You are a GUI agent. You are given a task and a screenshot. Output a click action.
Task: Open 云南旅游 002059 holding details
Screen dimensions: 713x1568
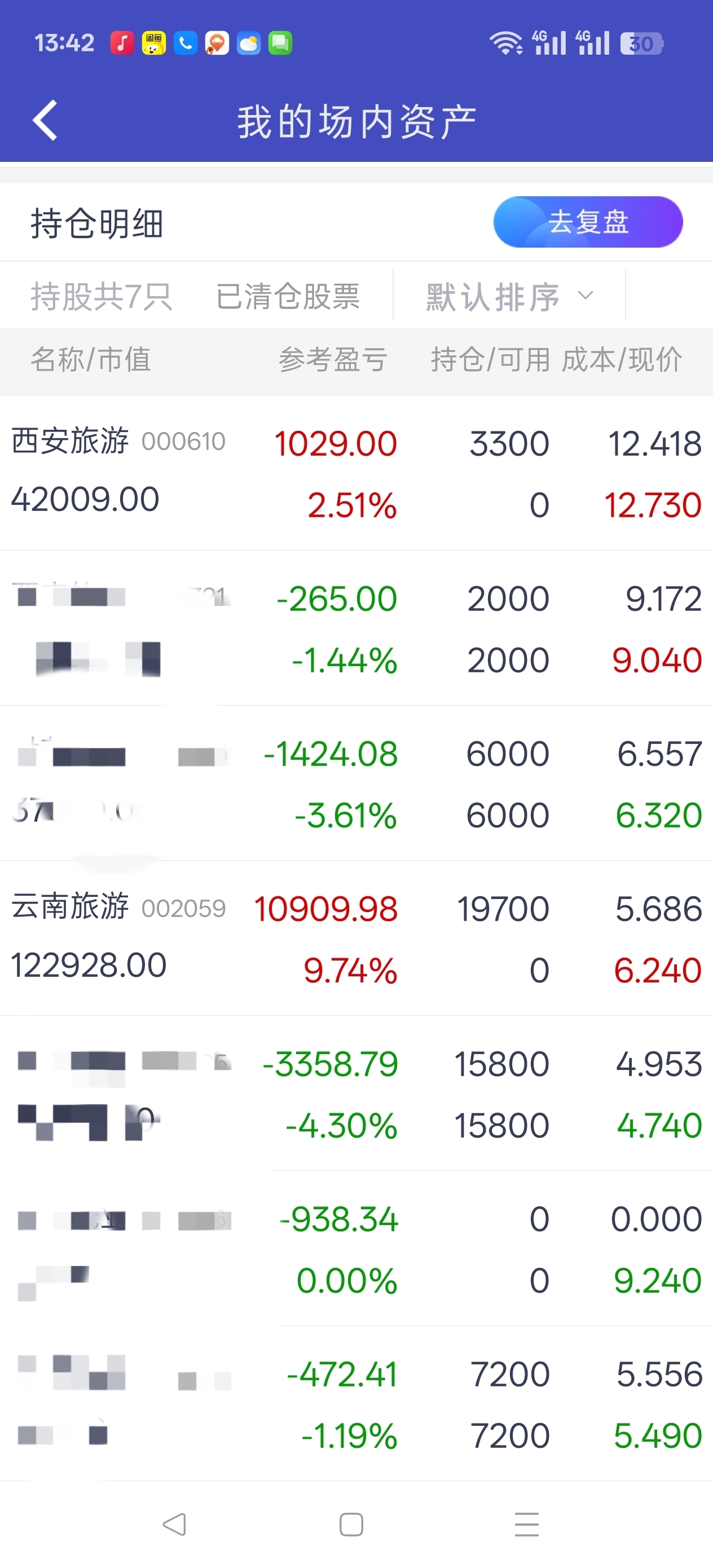pos(356,938)
